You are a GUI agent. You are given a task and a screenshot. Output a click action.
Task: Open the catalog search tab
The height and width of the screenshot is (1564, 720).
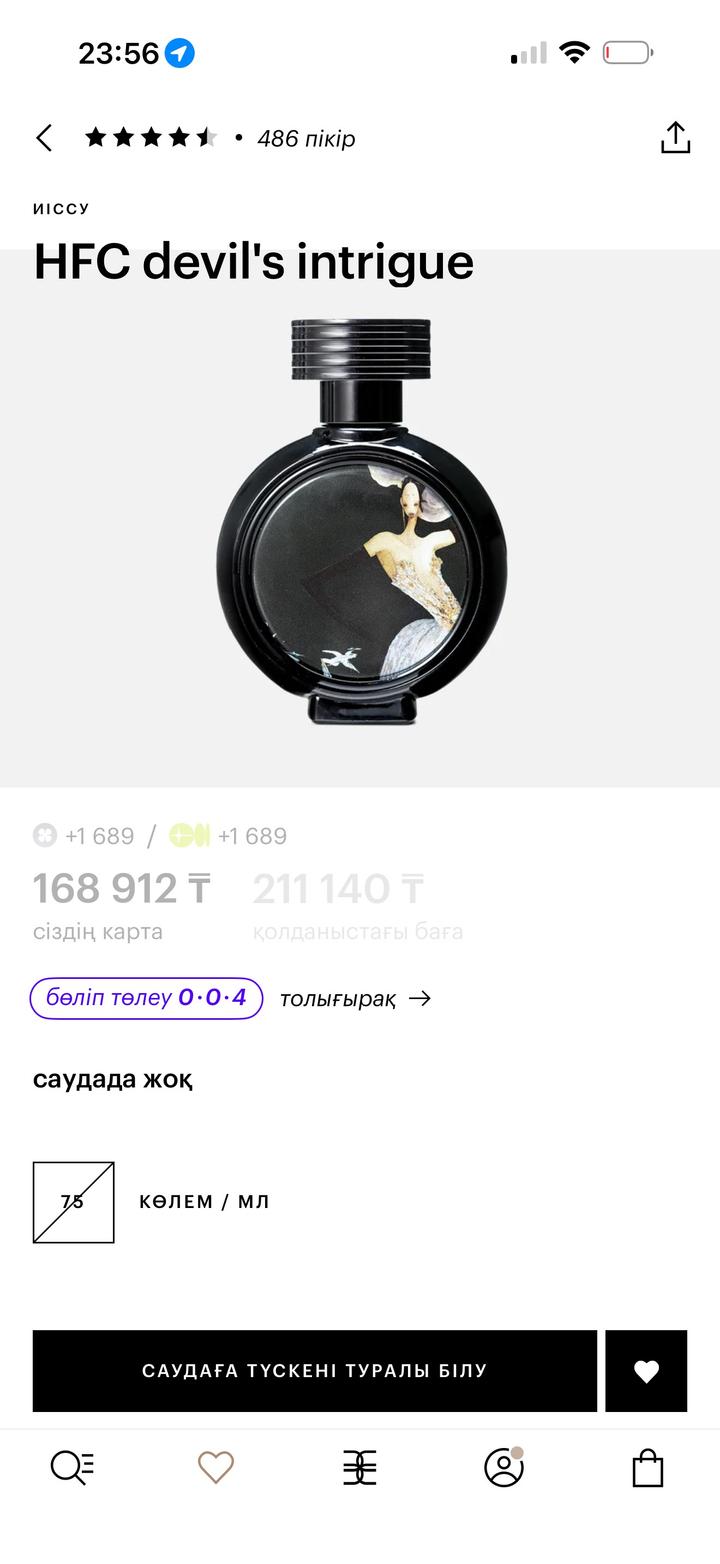(72, 1467)
